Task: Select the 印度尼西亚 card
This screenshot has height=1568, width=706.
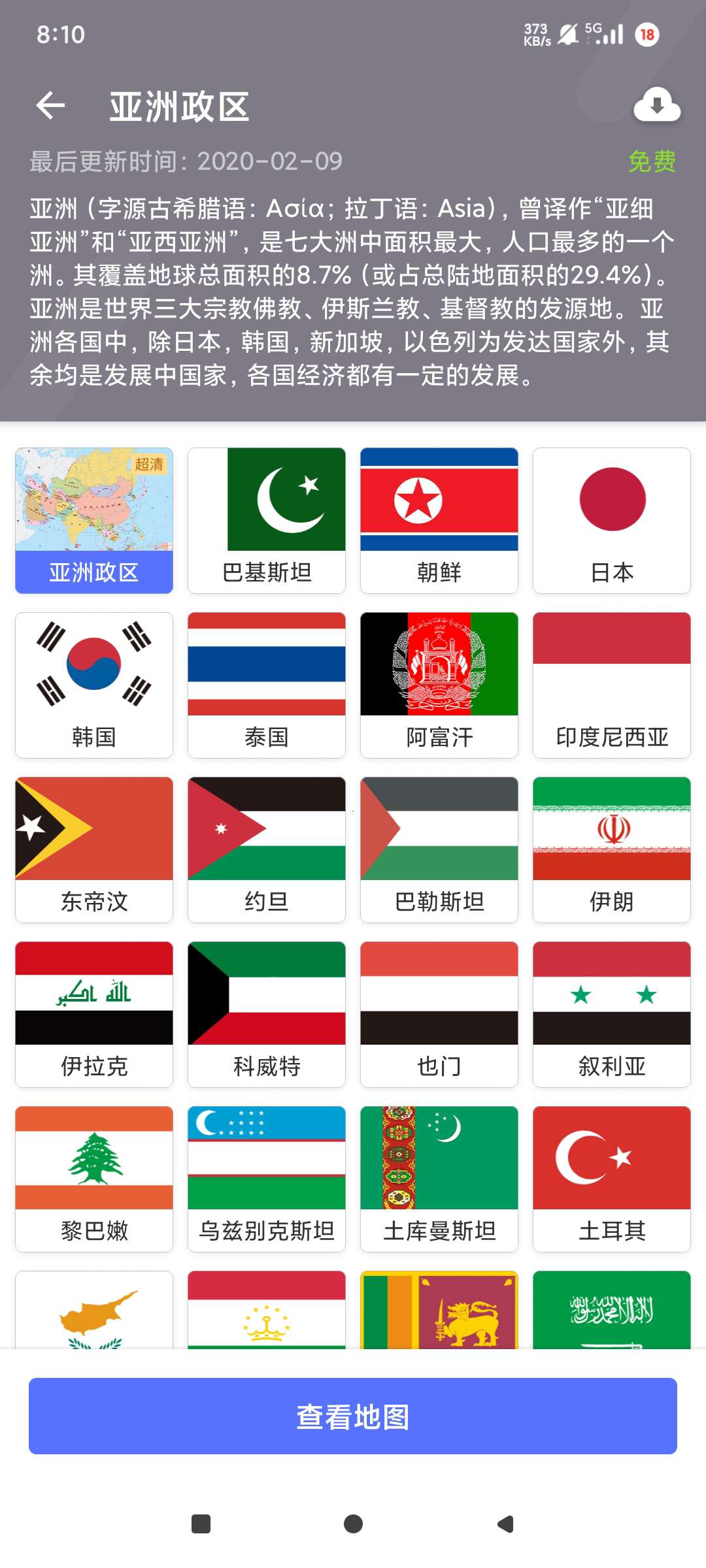Action: coord(612,685)
